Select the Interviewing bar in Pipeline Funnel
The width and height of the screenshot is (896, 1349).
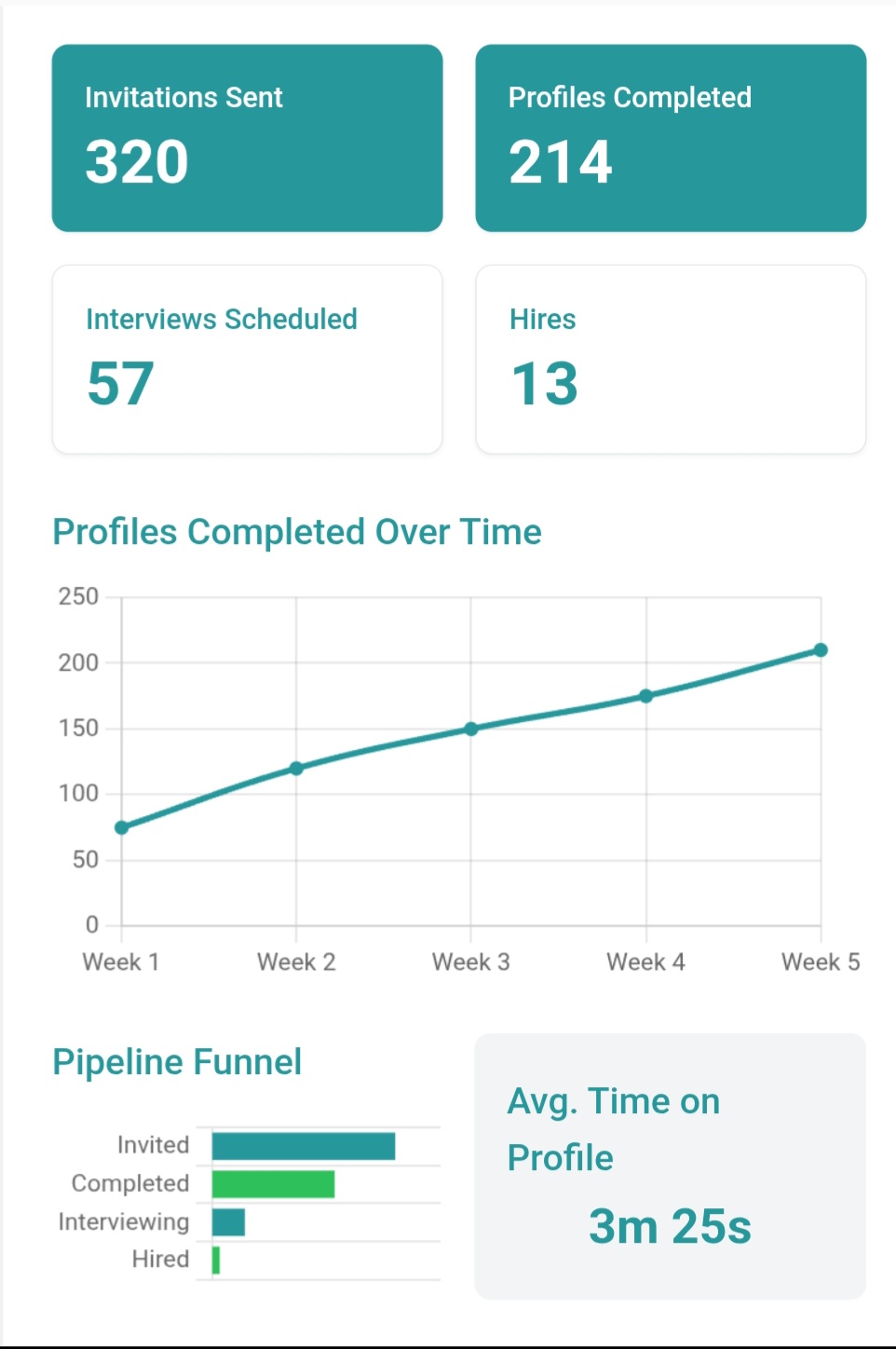(228, 1220)
